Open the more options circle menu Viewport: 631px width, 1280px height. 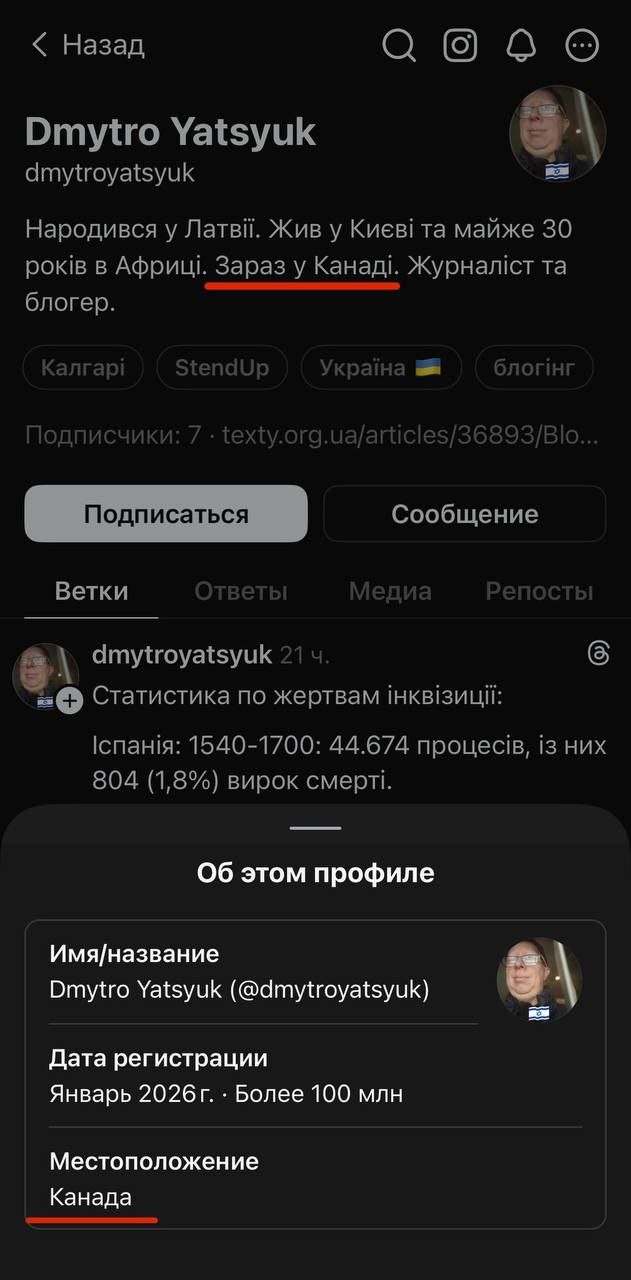tap(582, 45)
